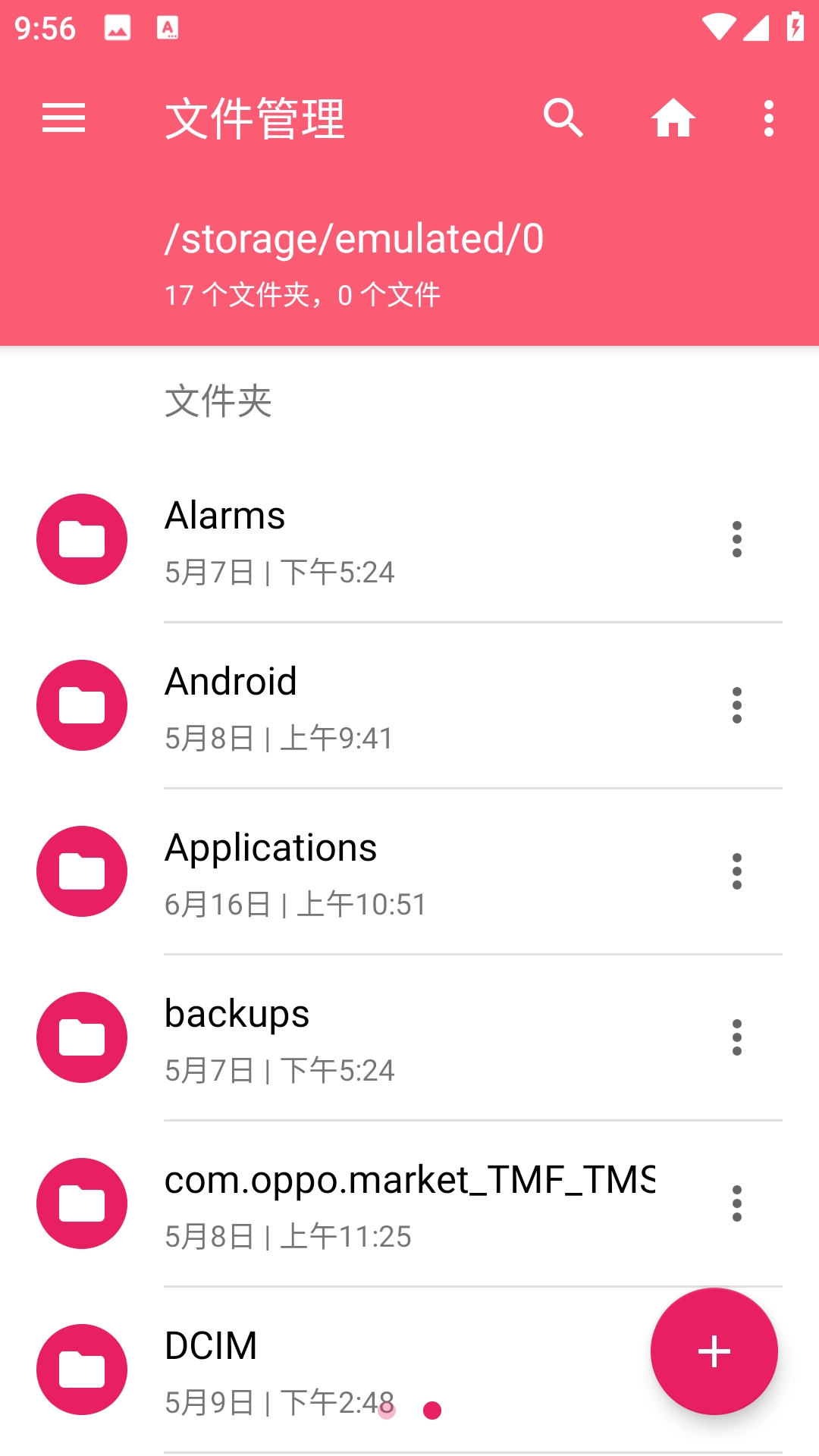
Task: Show more options for Alarms folder
Action: (x=736, y=539)
